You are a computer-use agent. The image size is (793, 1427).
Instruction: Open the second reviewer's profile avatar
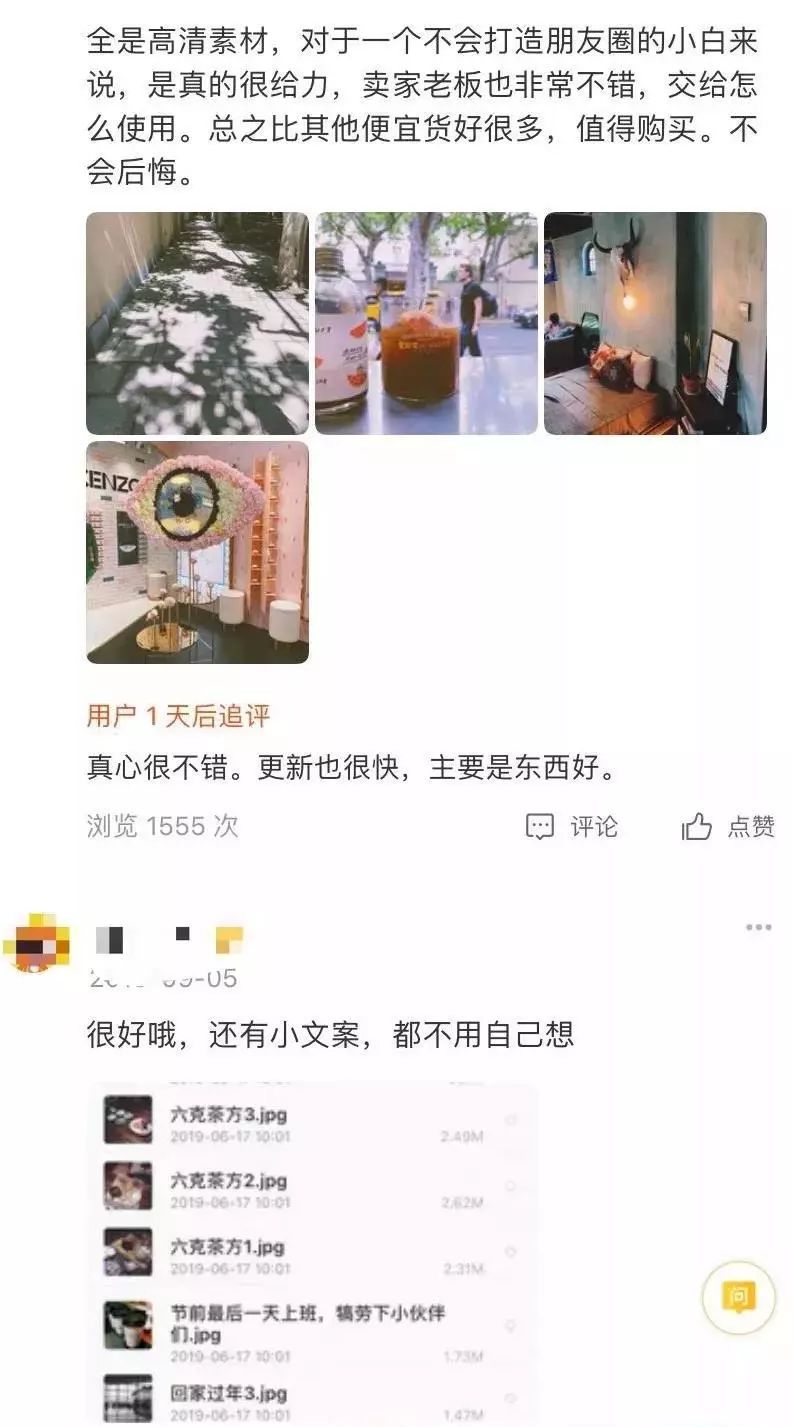(36, 943)
